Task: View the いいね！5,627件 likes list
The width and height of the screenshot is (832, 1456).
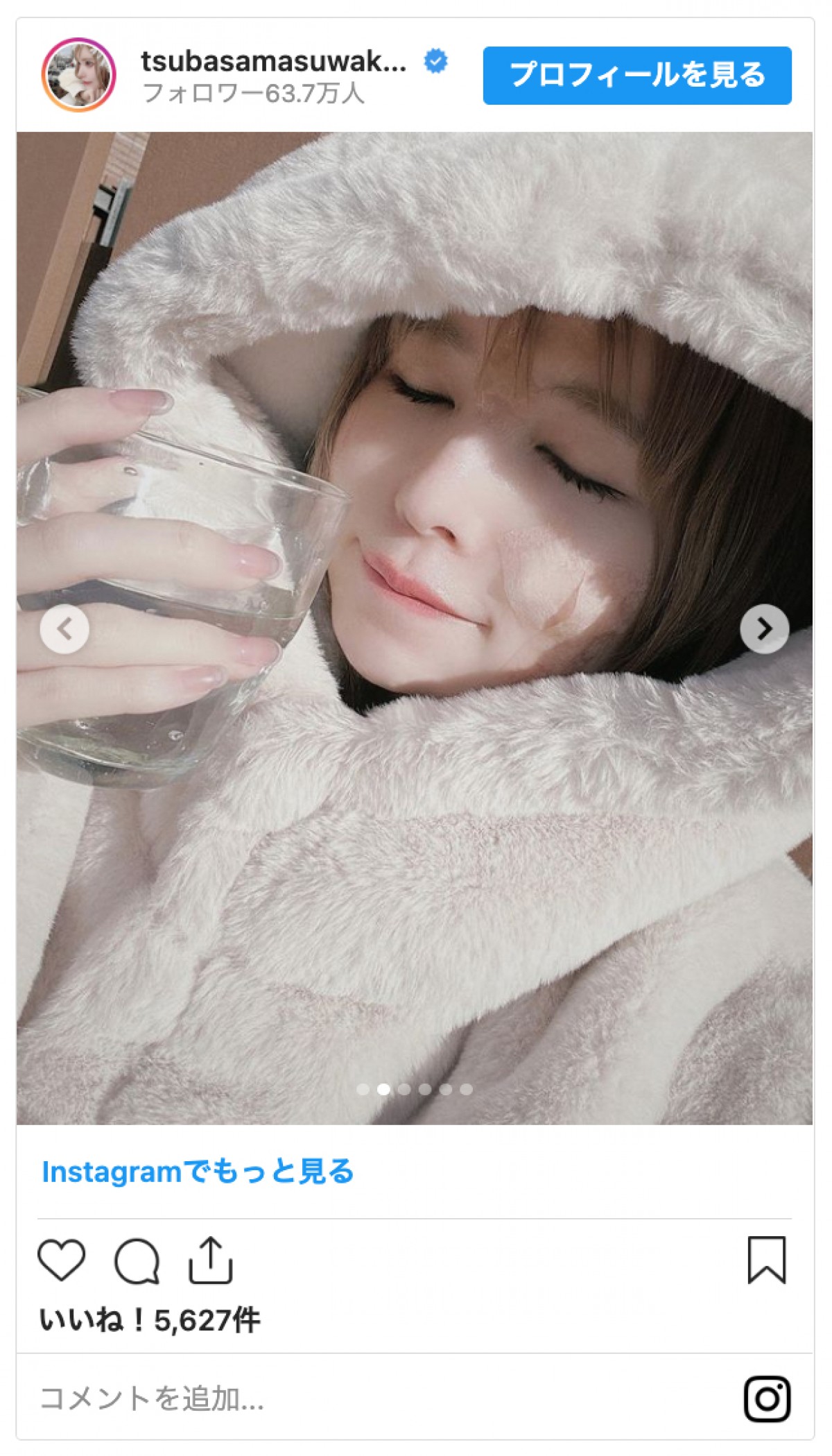Action: tap(150, 1320)
